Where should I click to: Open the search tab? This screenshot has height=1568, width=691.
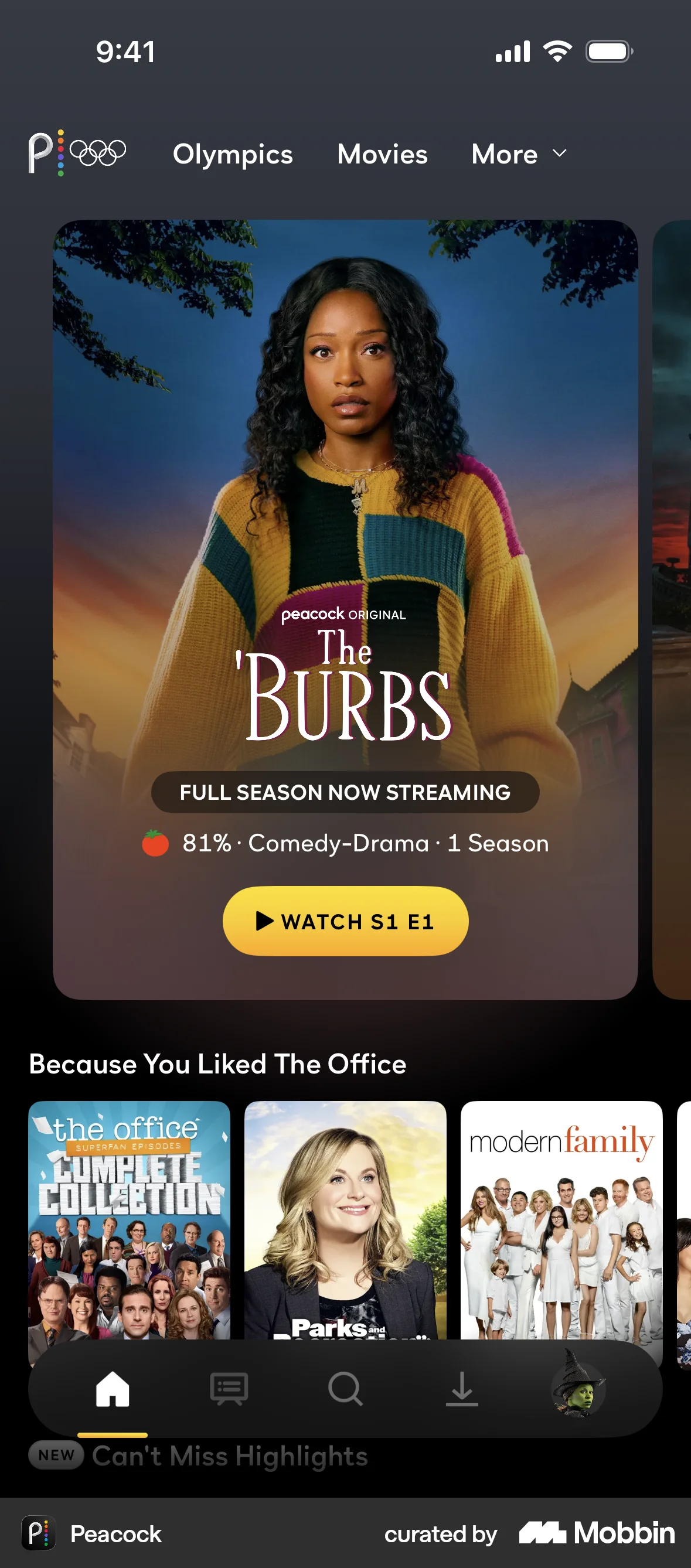pos(345,1389)
